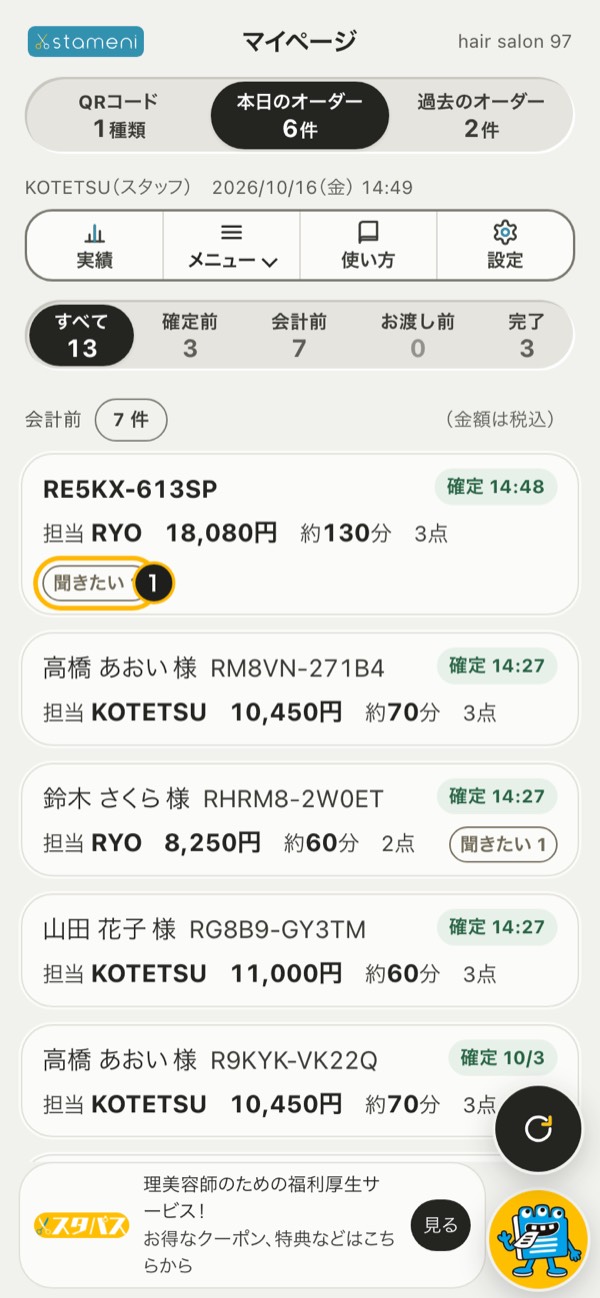Switch to the QRコード tab
This screenshot has height=1298, width=600.
[x=119, y=115]
